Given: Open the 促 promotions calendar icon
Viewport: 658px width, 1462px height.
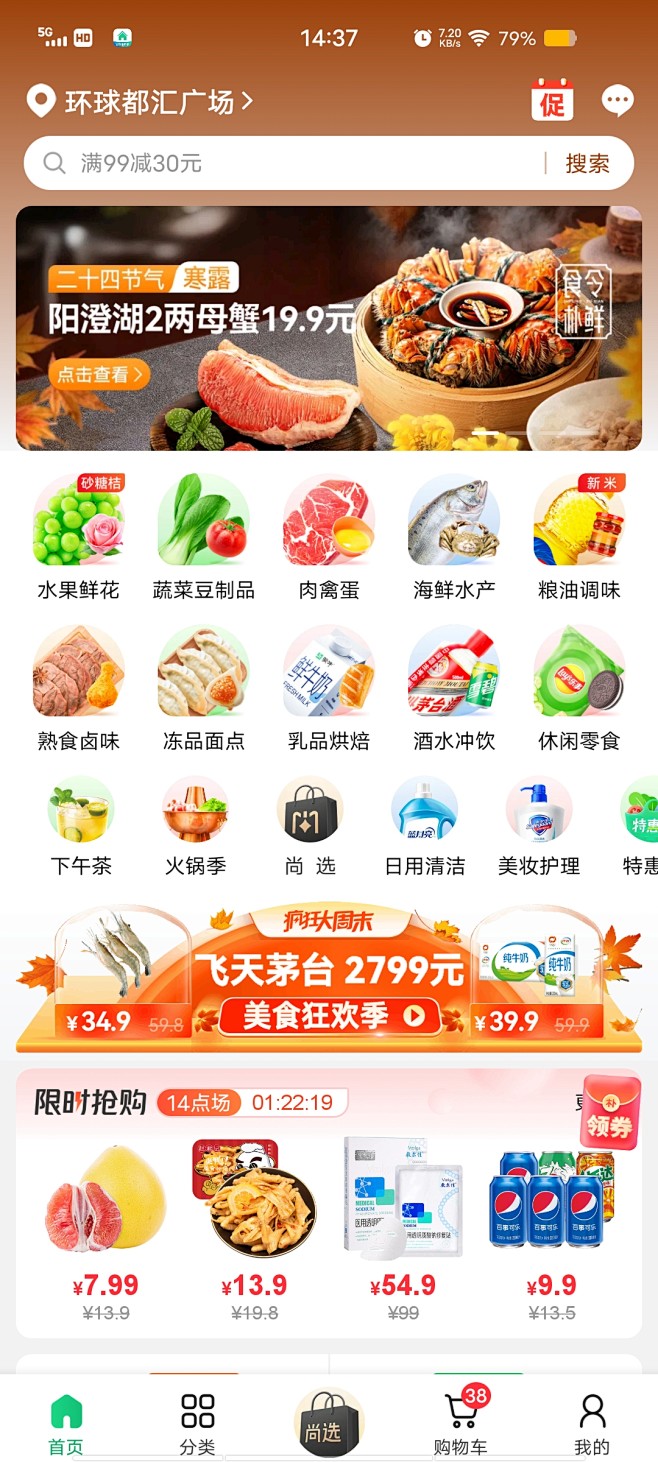Looking at the screenshot, I should pos(552,100).
